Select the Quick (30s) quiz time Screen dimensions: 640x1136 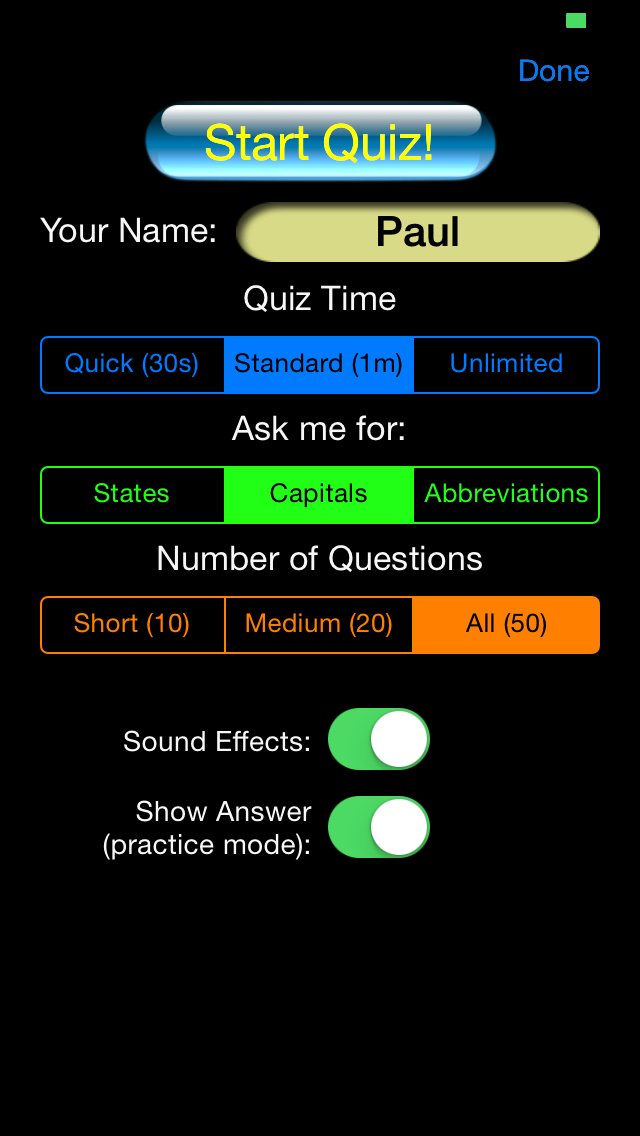click(132, 364)
